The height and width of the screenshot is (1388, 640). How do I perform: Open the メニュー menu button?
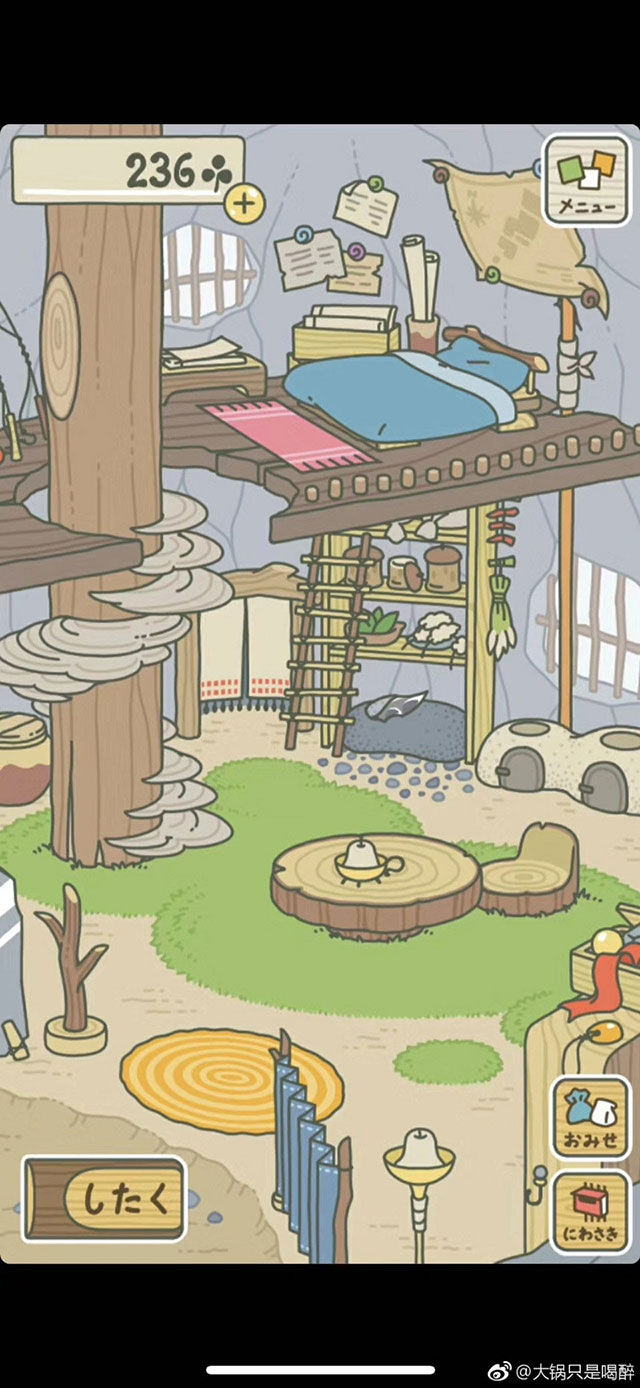coord(586,181)
